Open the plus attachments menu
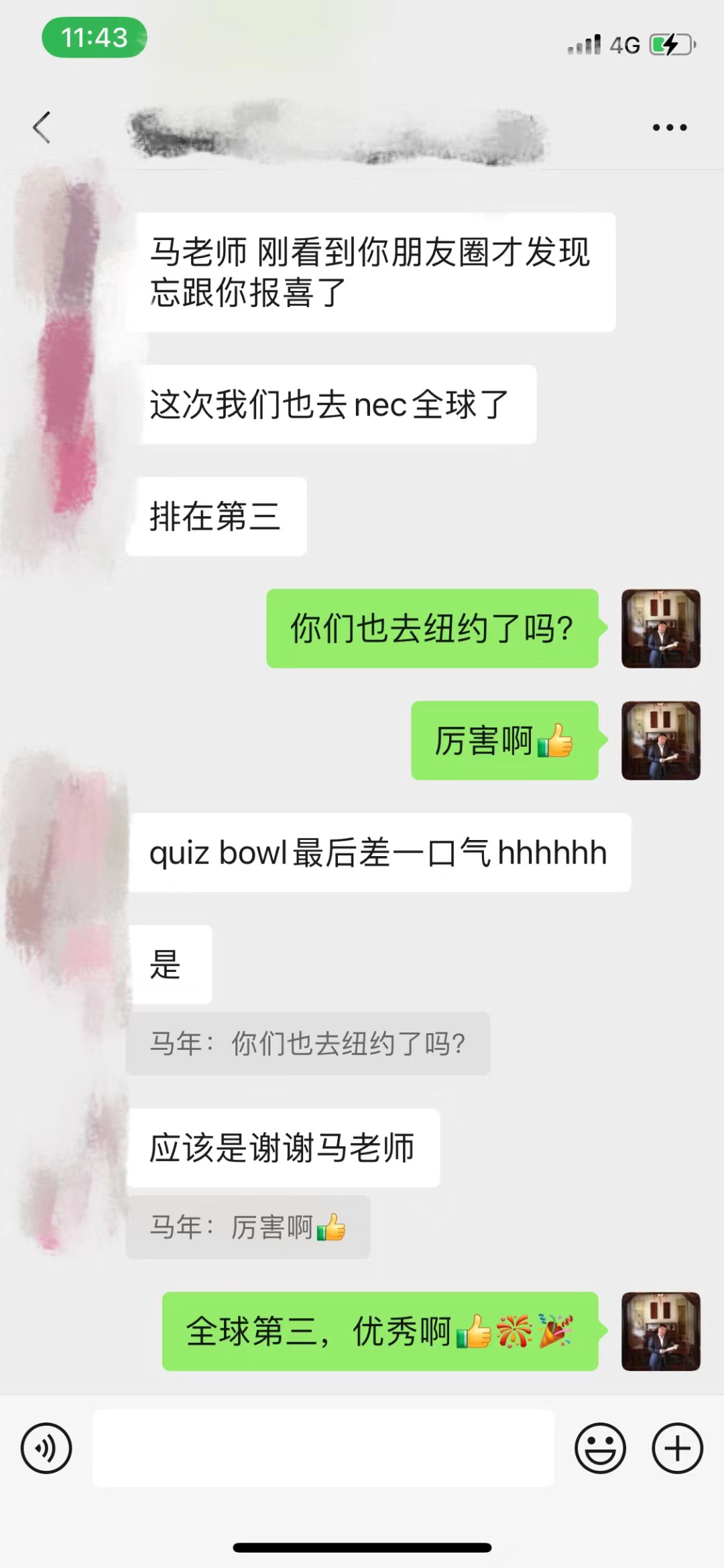 677,1448
